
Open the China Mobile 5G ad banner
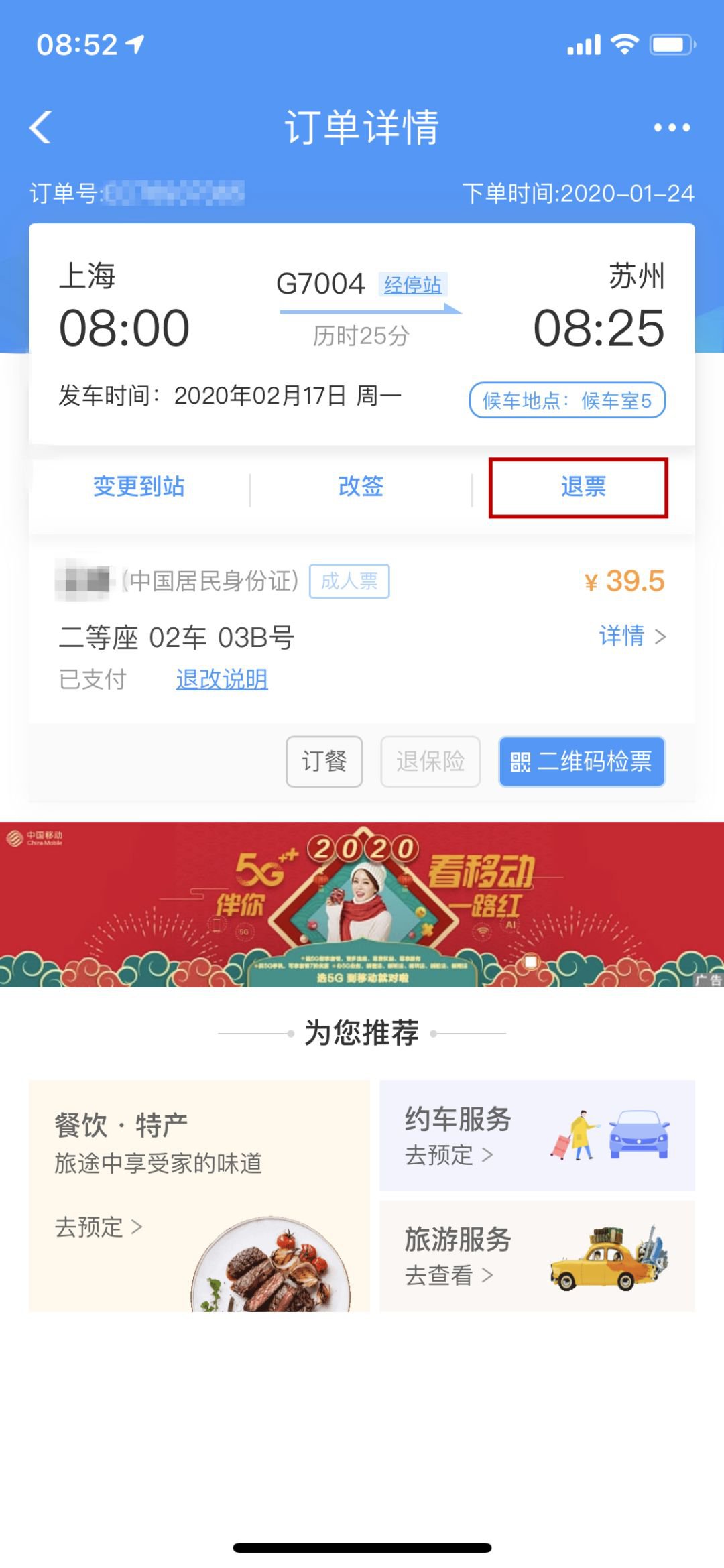point(362,904)
